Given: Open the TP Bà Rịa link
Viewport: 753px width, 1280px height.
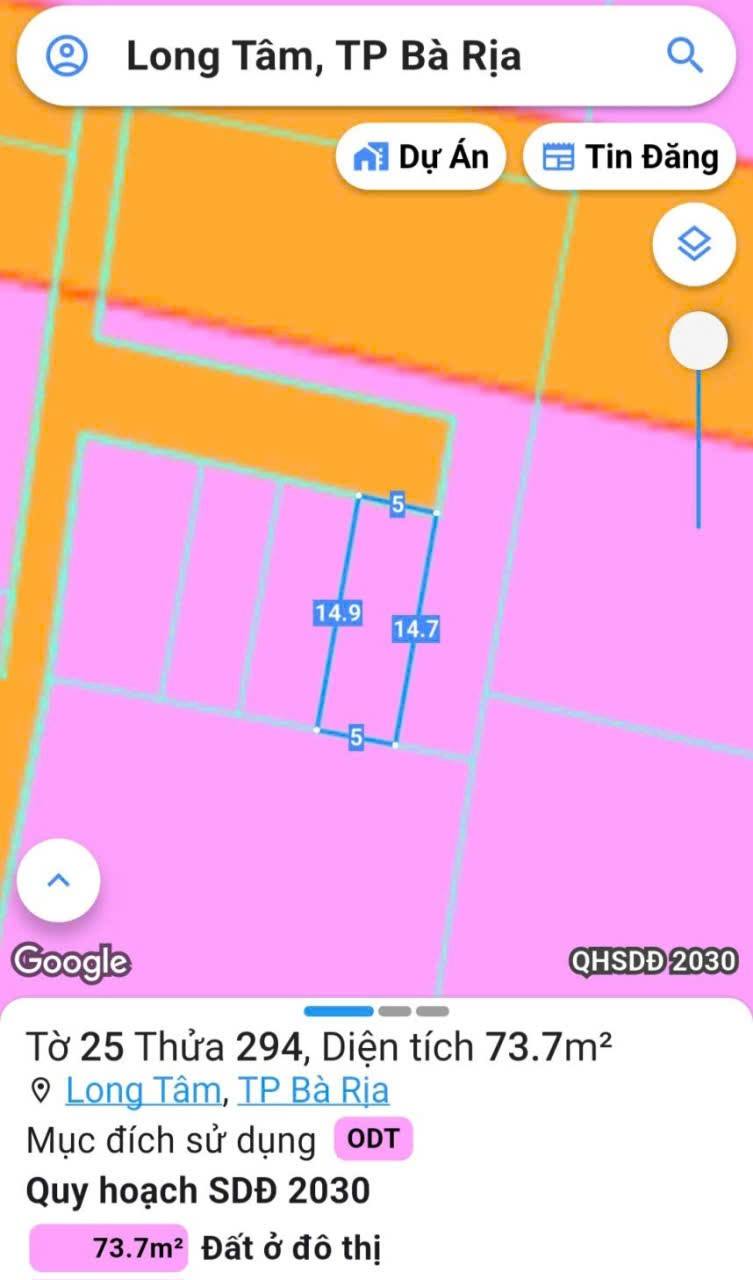Looking at the screenshot, I should point(311,1091).
